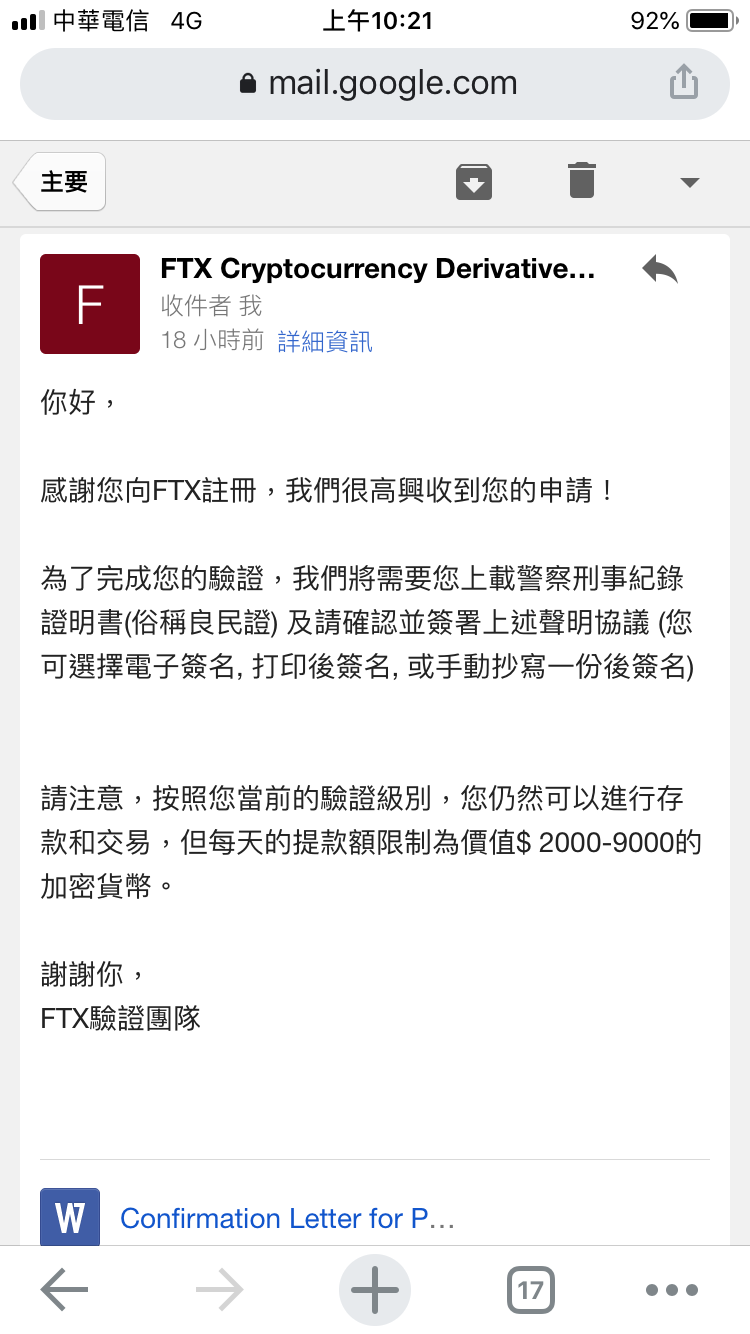
Task: Open the more actions dropdown arrow
Action: 689,182
